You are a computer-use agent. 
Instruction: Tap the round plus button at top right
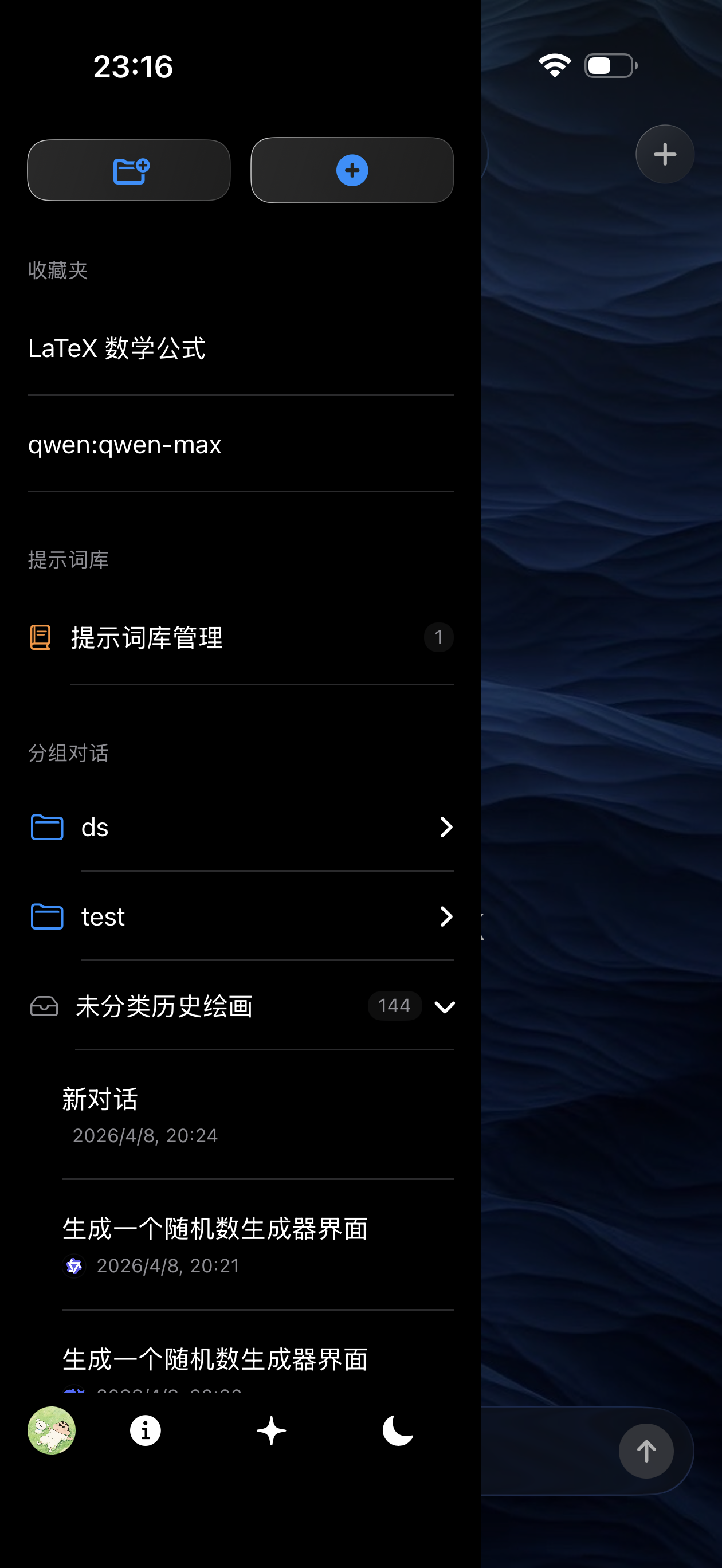coord(665,154)
